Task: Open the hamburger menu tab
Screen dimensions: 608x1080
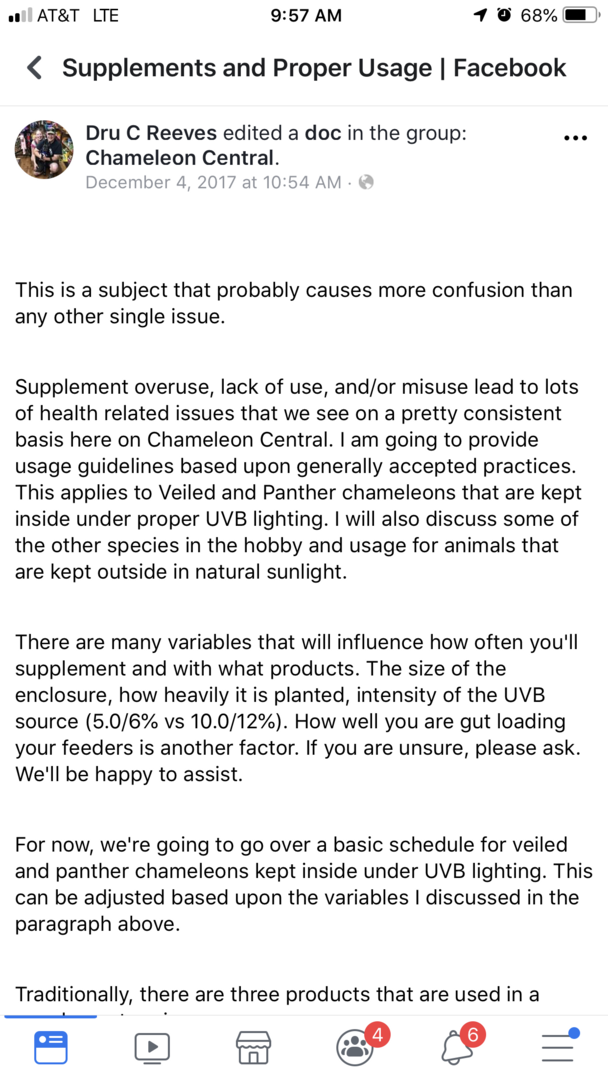Action: [558, 1047]
